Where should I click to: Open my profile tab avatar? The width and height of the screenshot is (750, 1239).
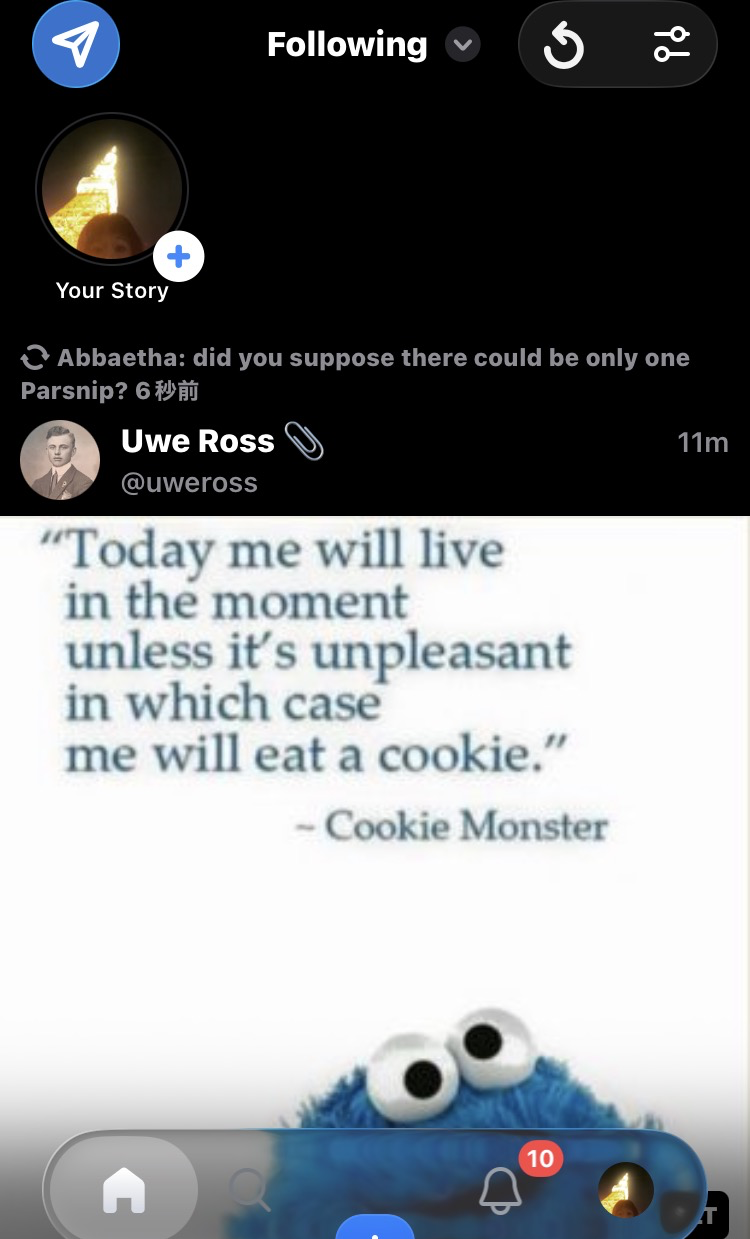[625, 1189]
